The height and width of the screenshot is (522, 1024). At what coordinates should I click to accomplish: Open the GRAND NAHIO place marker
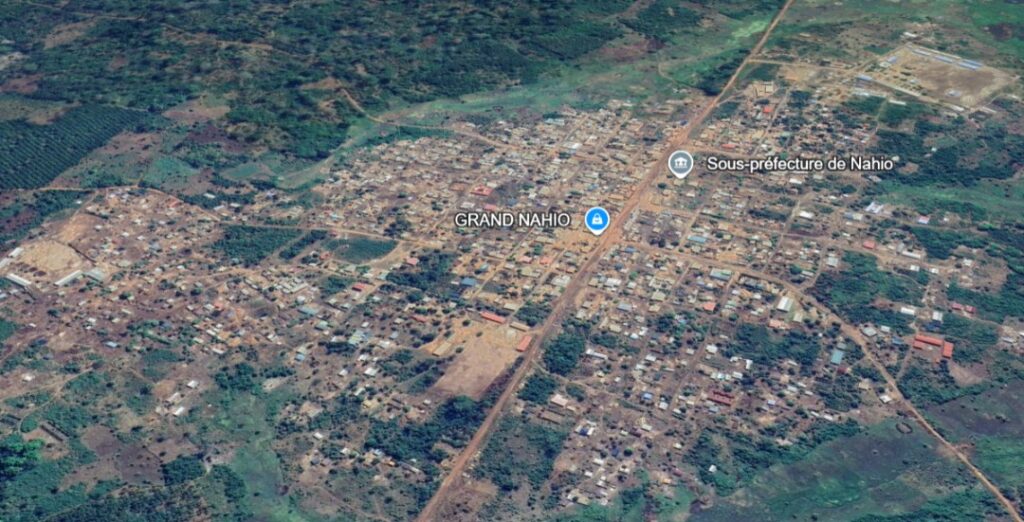coord(597,219)
